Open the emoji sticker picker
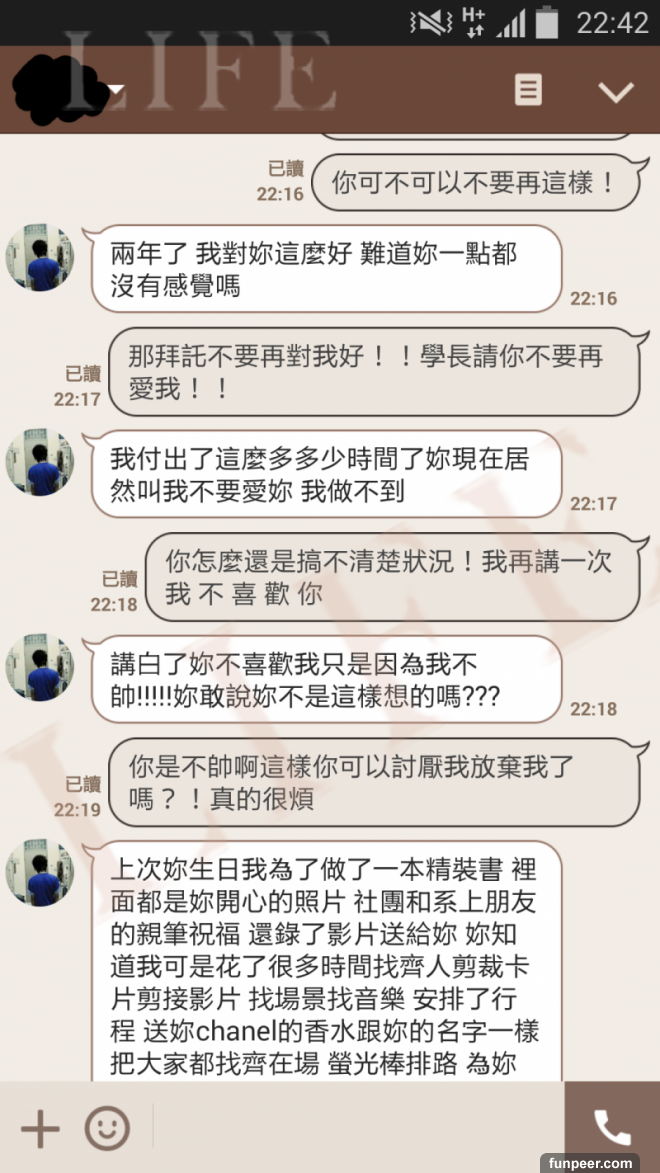 [x=107, y=1129]
